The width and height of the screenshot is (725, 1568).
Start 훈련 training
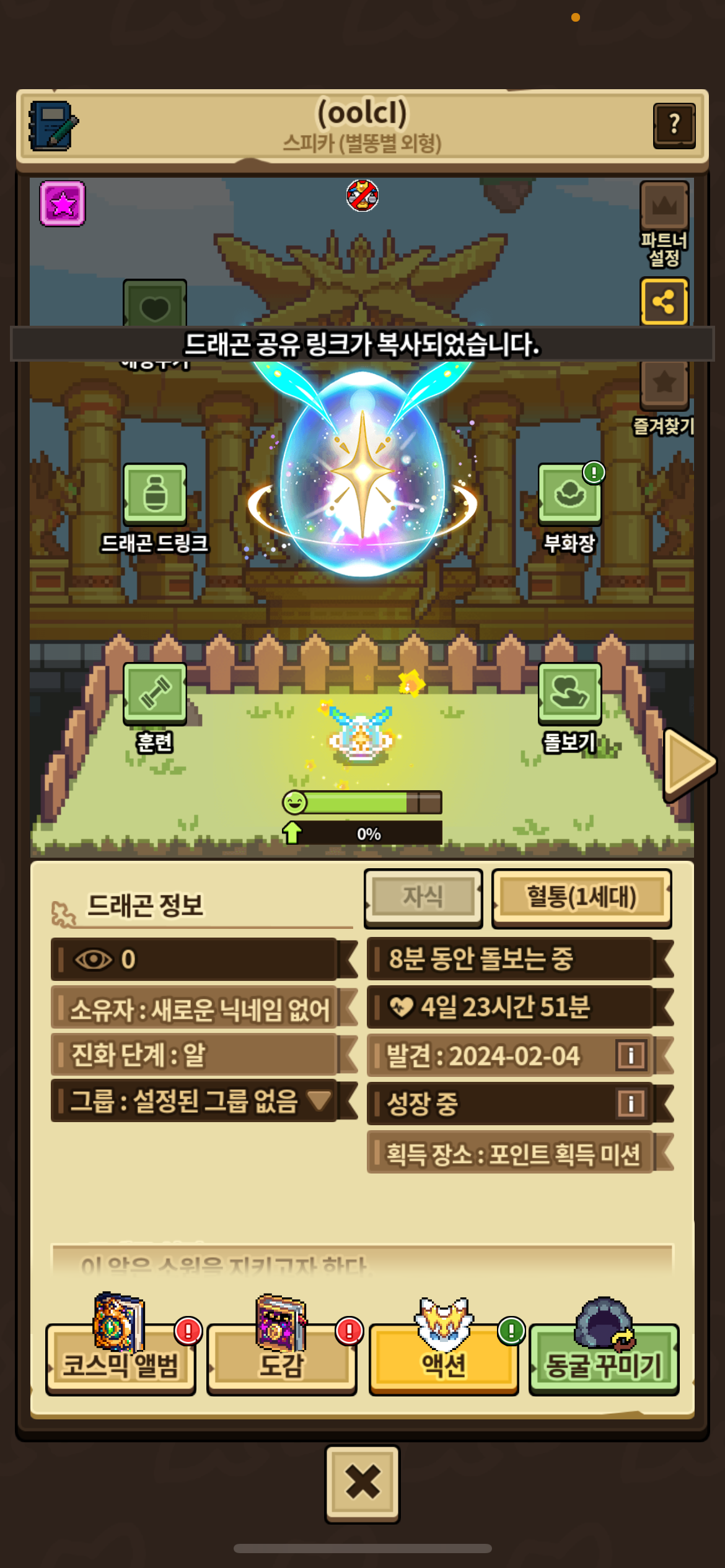pos(155,694)
